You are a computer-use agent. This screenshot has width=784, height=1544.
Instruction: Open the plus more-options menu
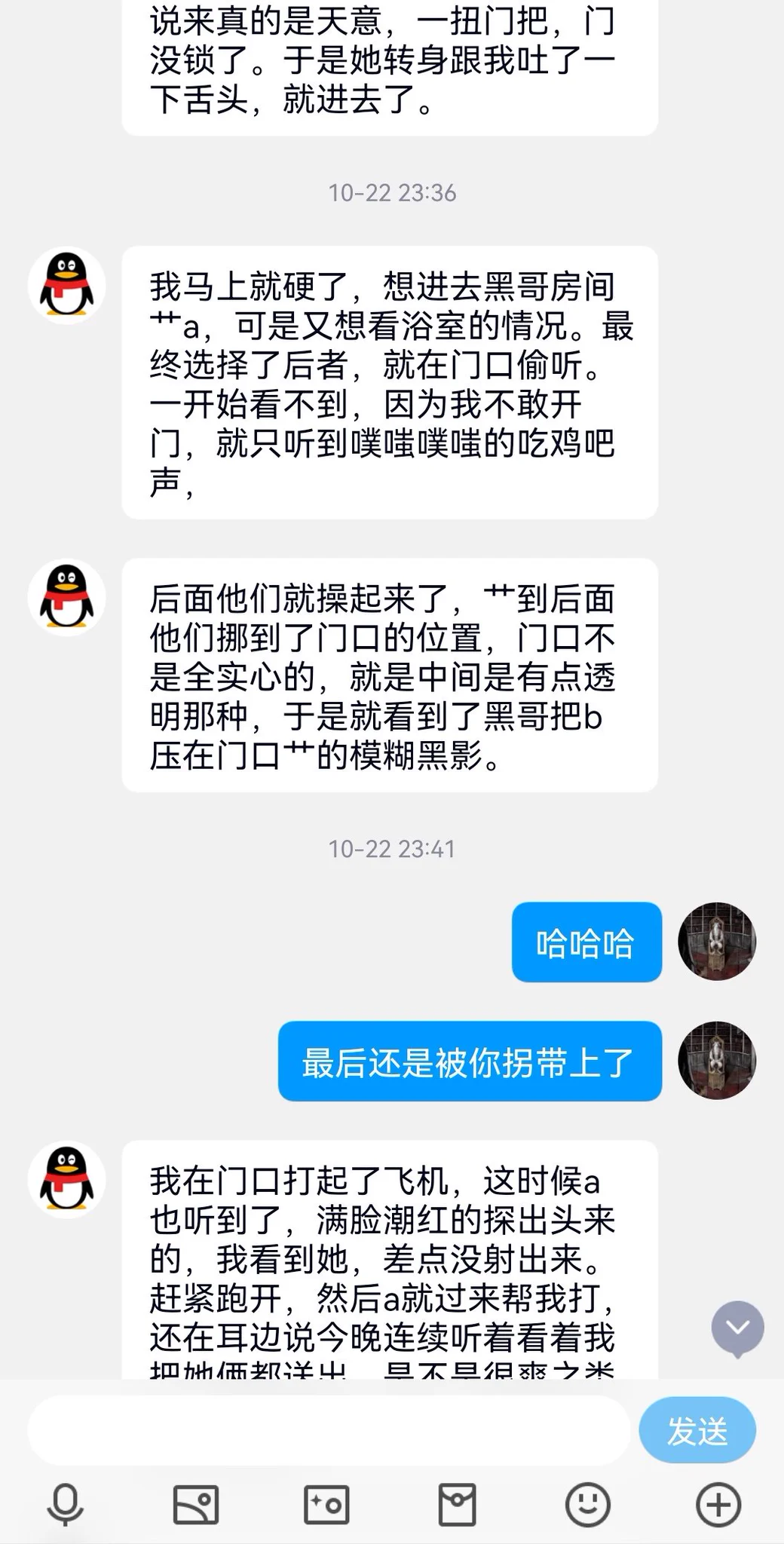click(718, 1505)
